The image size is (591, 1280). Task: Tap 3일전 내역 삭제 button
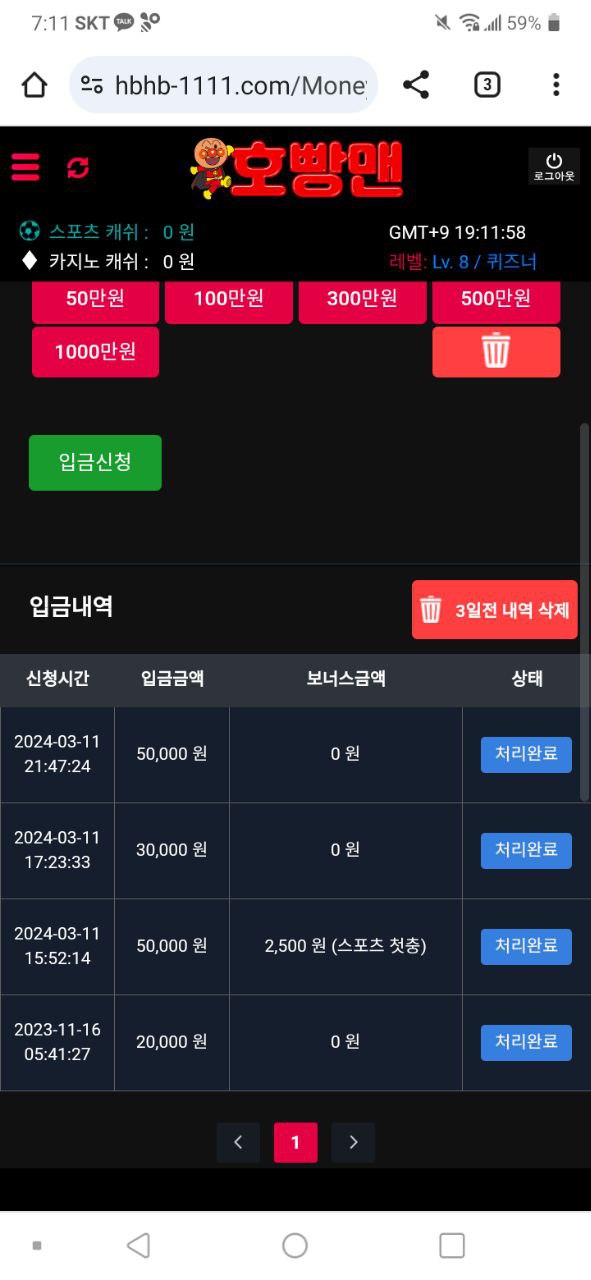coord(495,610)
